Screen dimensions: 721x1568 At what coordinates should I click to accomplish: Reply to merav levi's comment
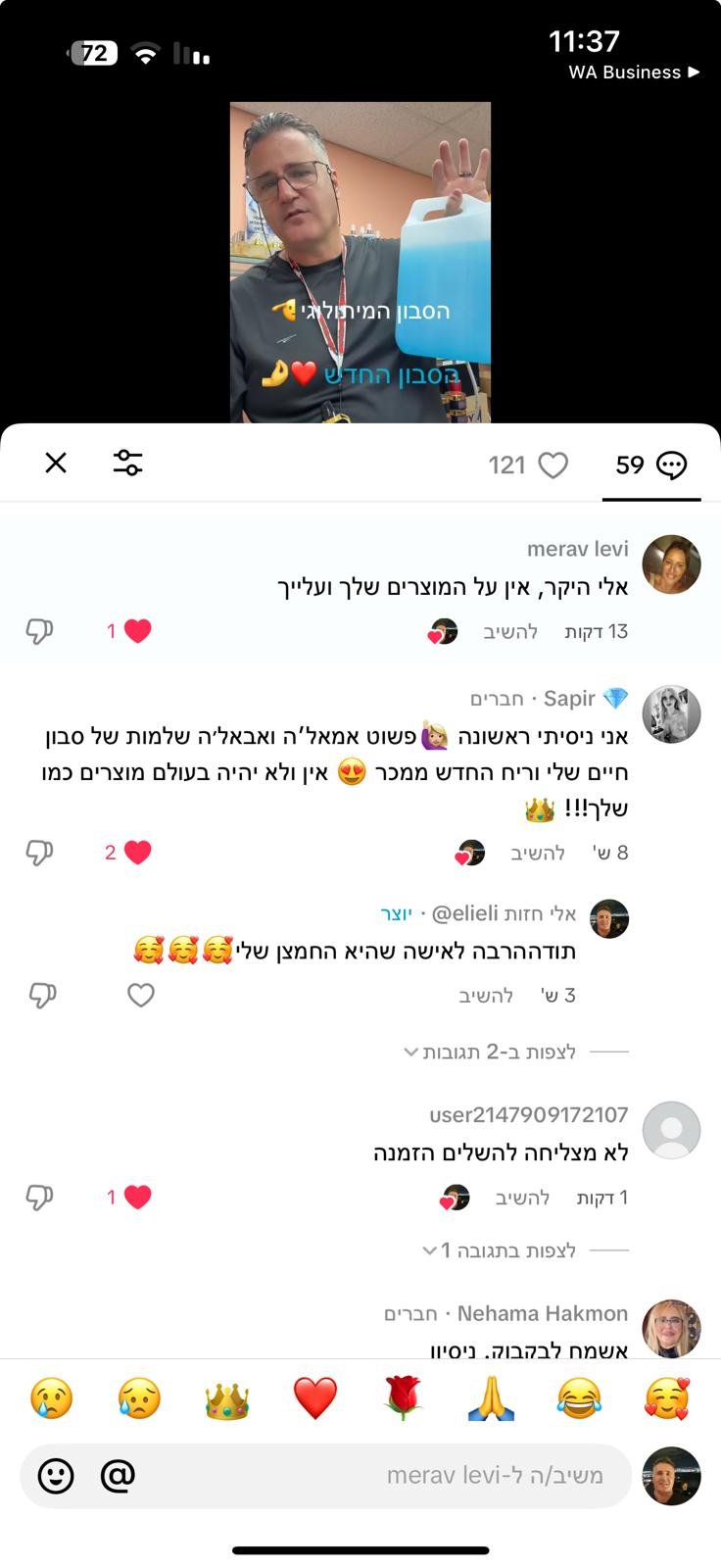point(510,632)
